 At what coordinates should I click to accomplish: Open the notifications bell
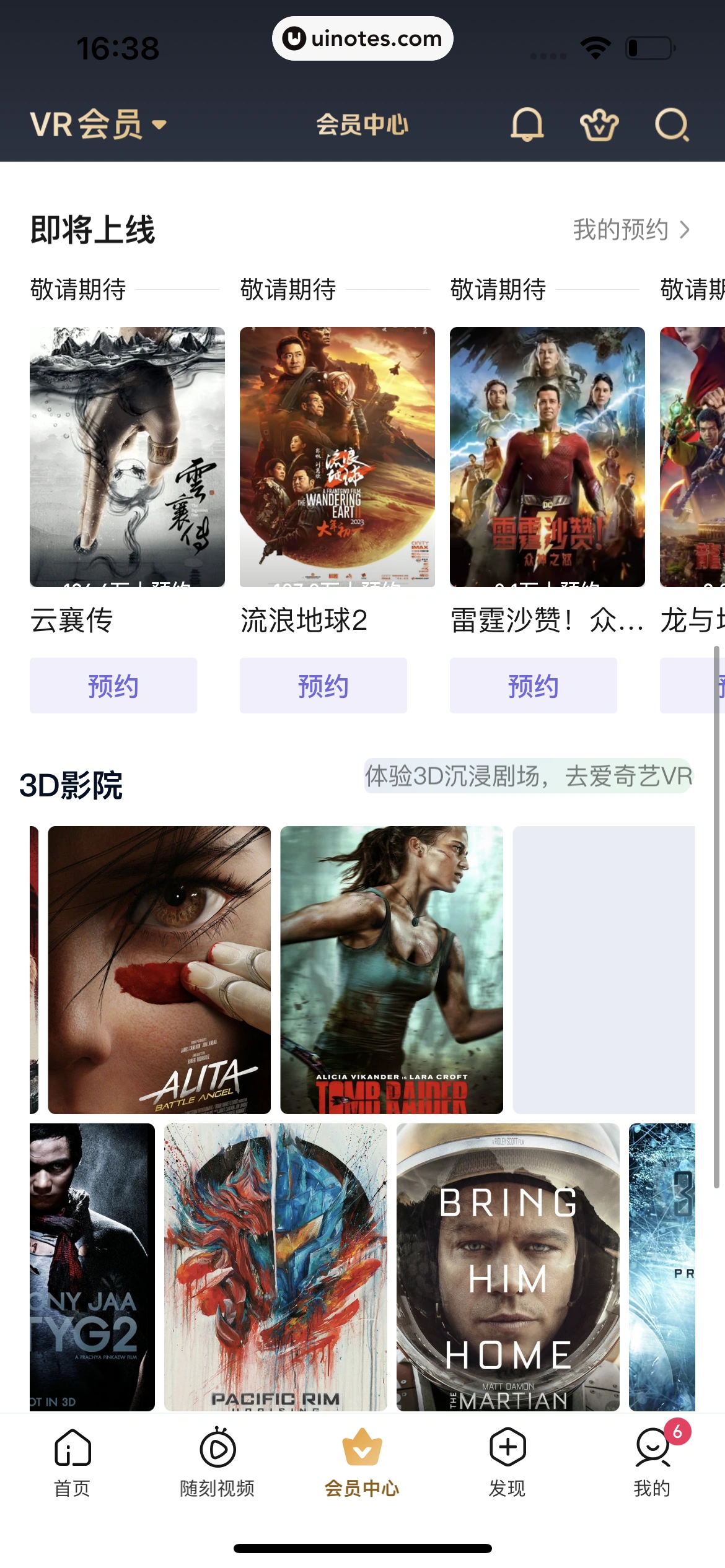(527, 124)
